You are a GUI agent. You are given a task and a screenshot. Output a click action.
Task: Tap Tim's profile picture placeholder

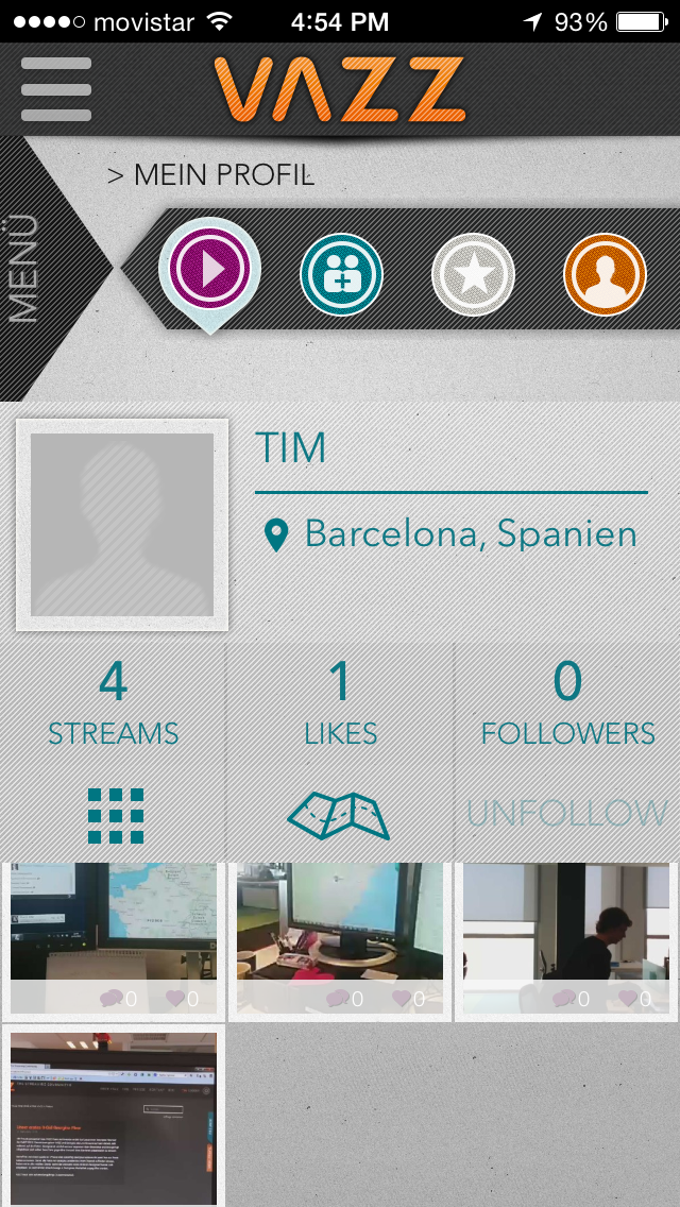[x=122, y=525]
